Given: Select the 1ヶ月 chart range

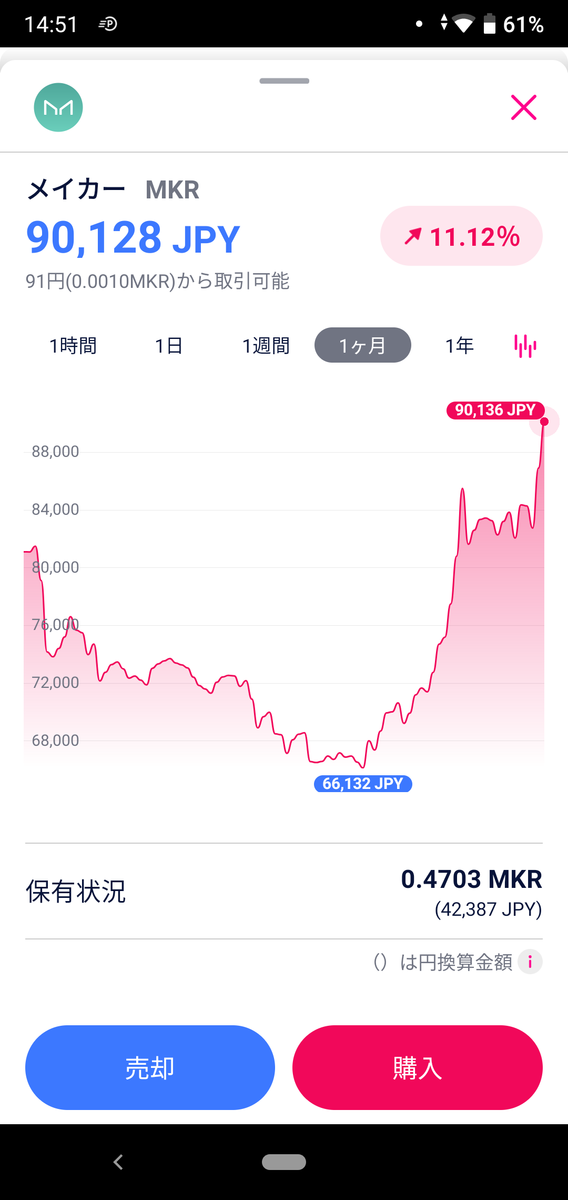Looking at the screenshot, I should (362, 345).
